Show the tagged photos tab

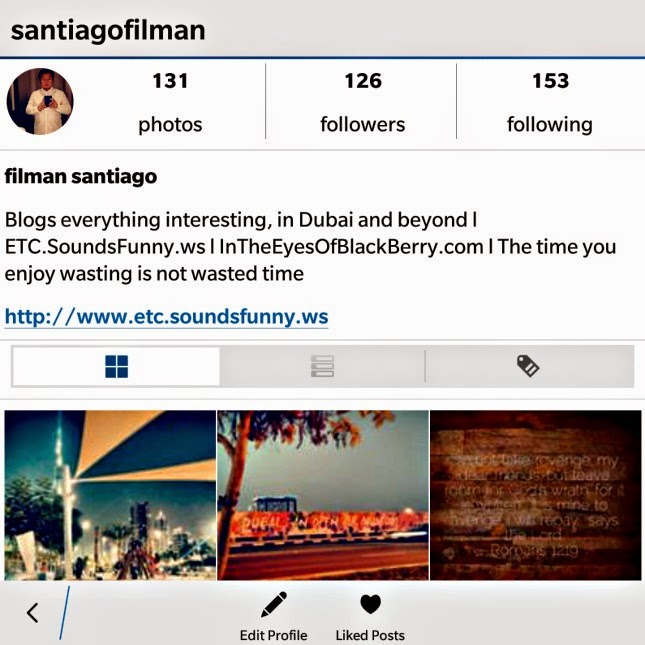point(528,367)
